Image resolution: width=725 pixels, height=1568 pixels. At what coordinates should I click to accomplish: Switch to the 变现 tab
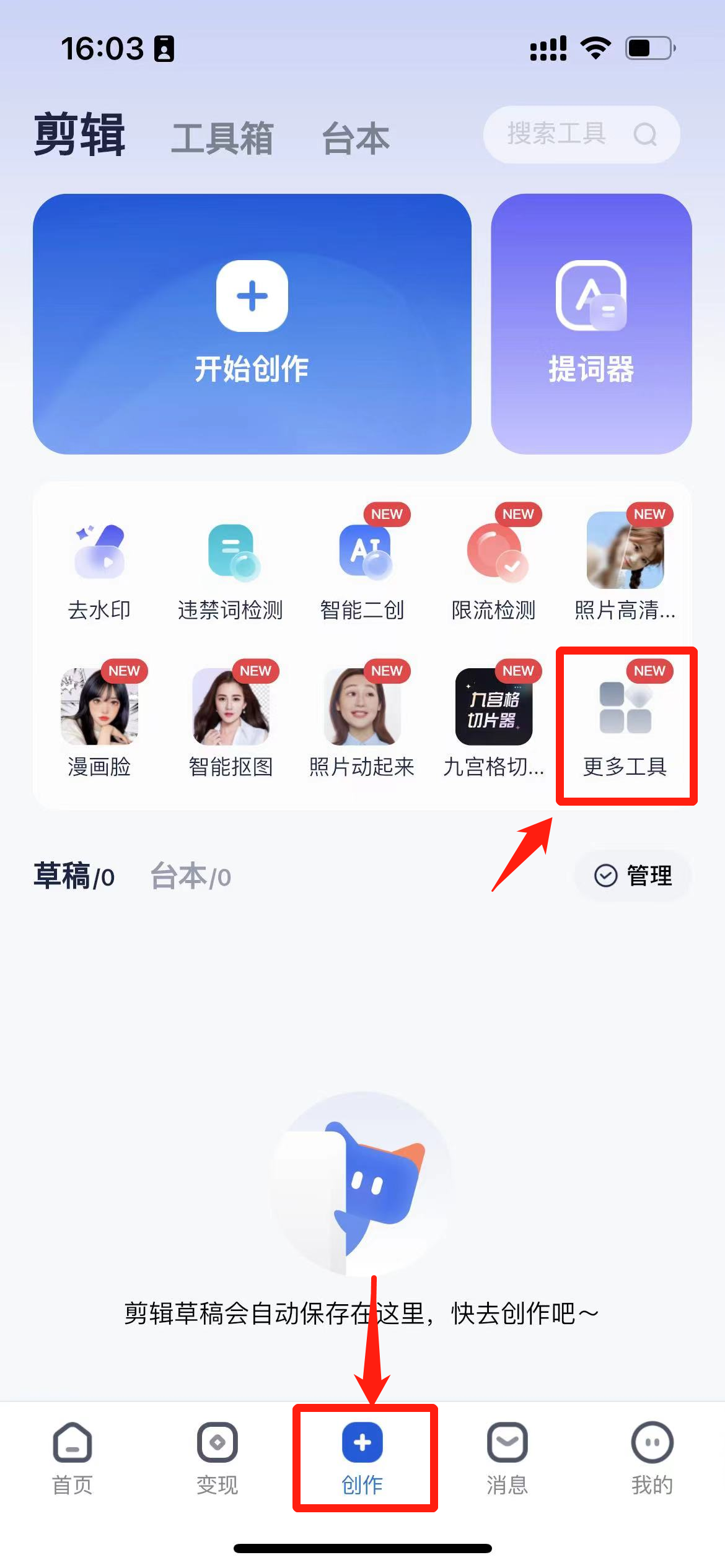217,1458
